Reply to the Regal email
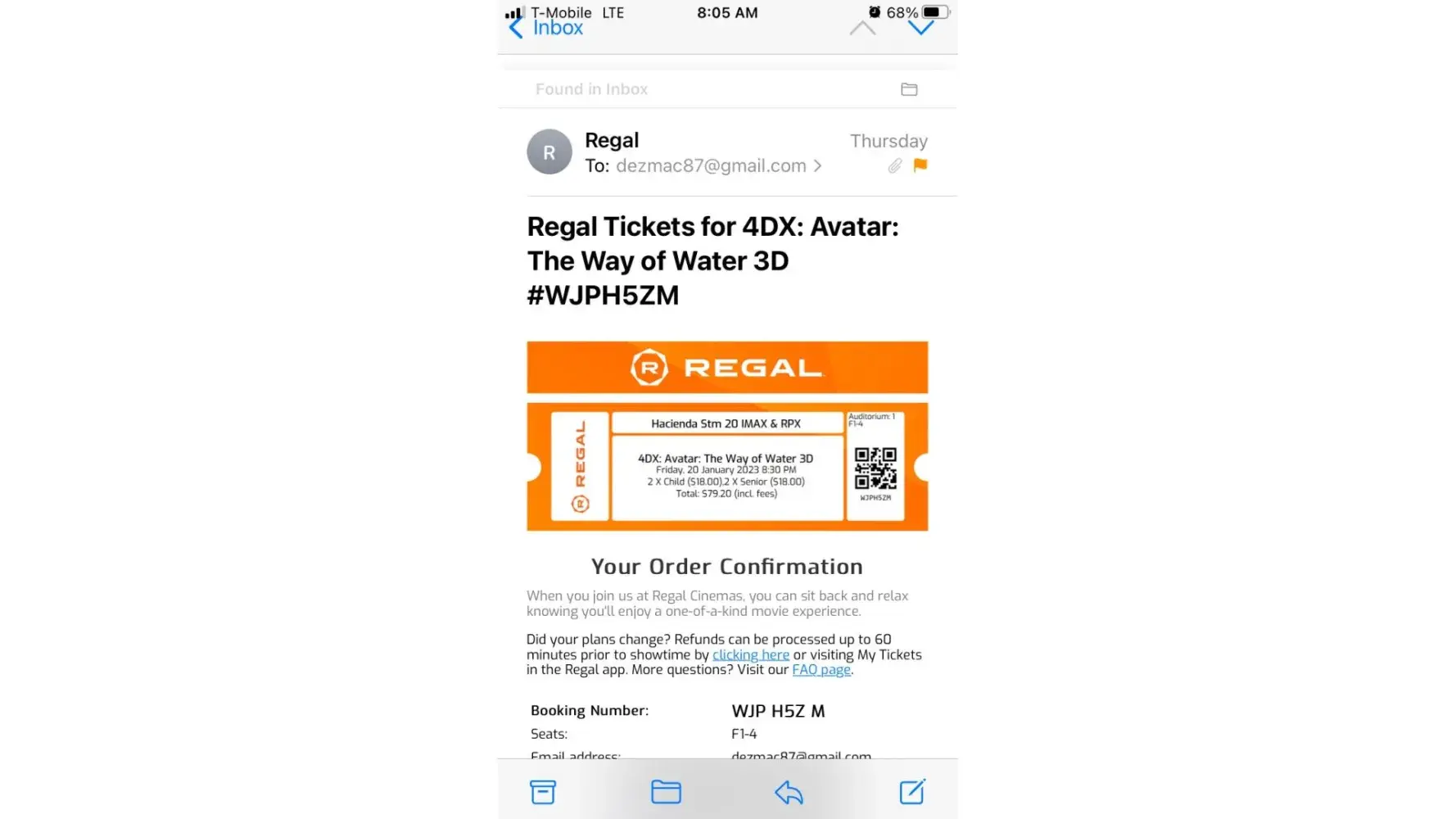The image size is (1456, 819). (x=789, y=792)
